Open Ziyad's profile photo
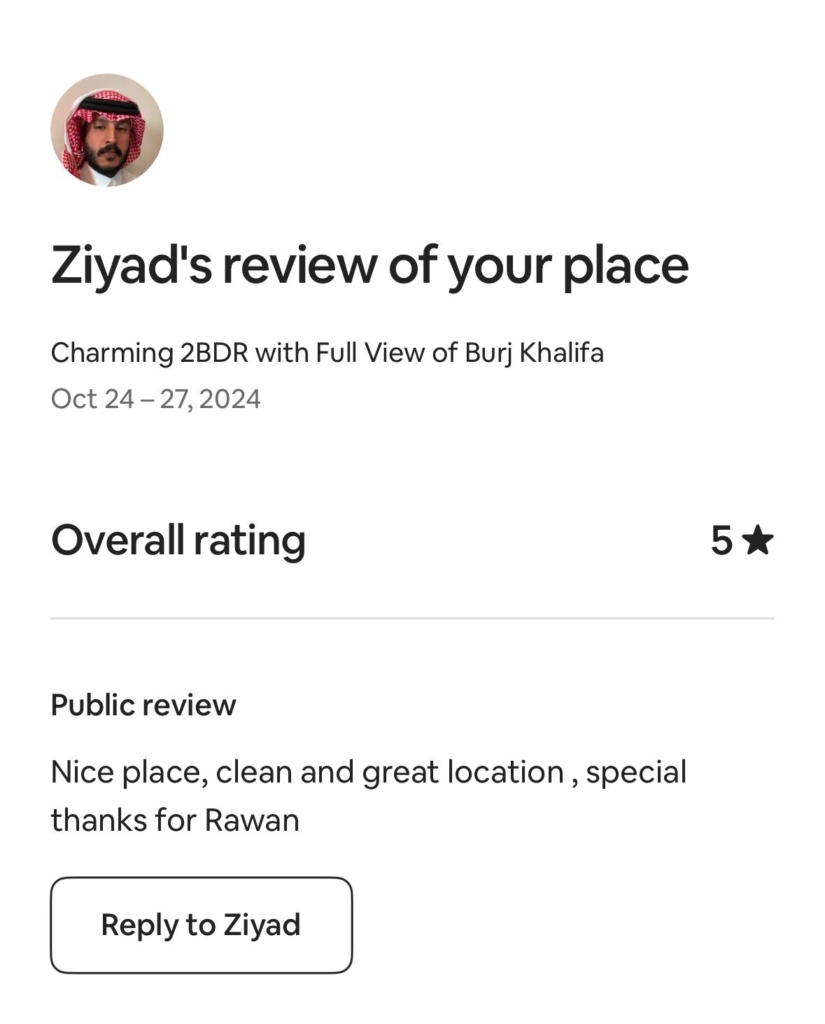The width and height of the screenshot is (825, 1024). point(107,130)
